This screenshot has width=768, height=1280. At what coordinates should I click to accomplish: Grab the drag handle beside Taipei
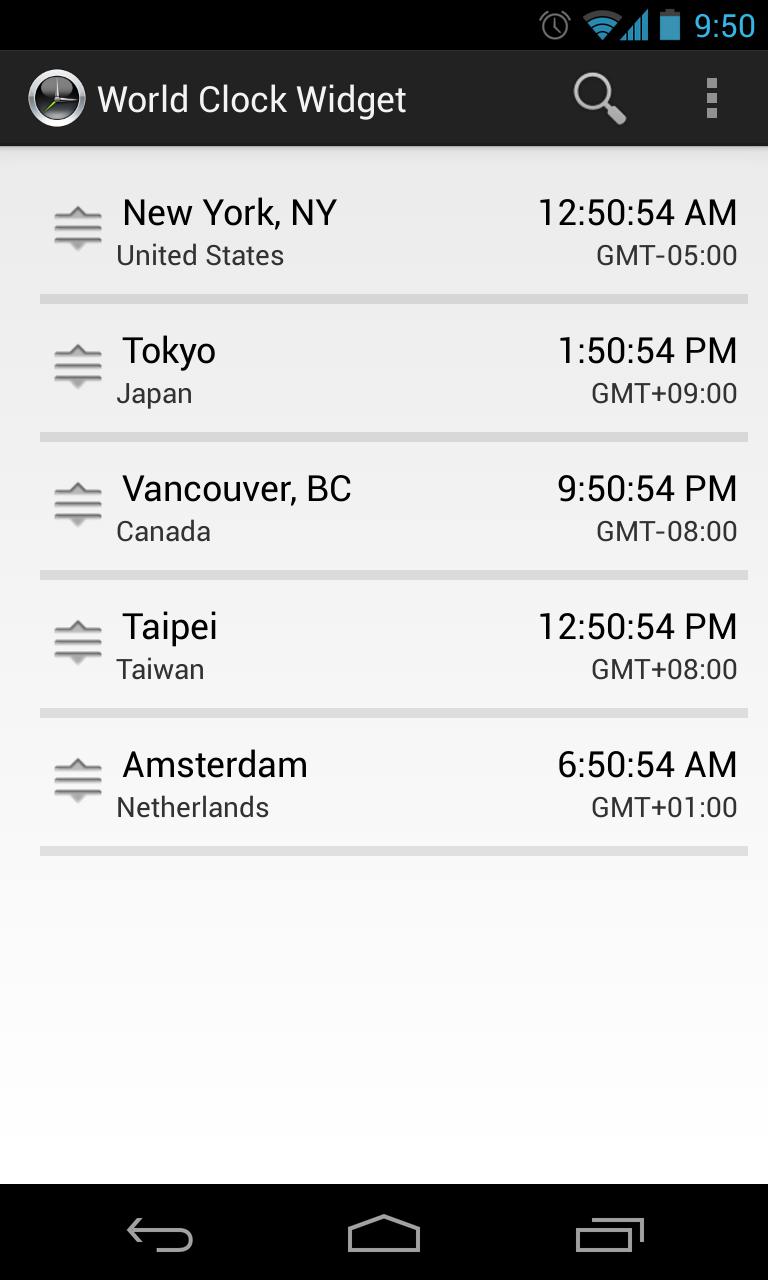tap(77, 642)
